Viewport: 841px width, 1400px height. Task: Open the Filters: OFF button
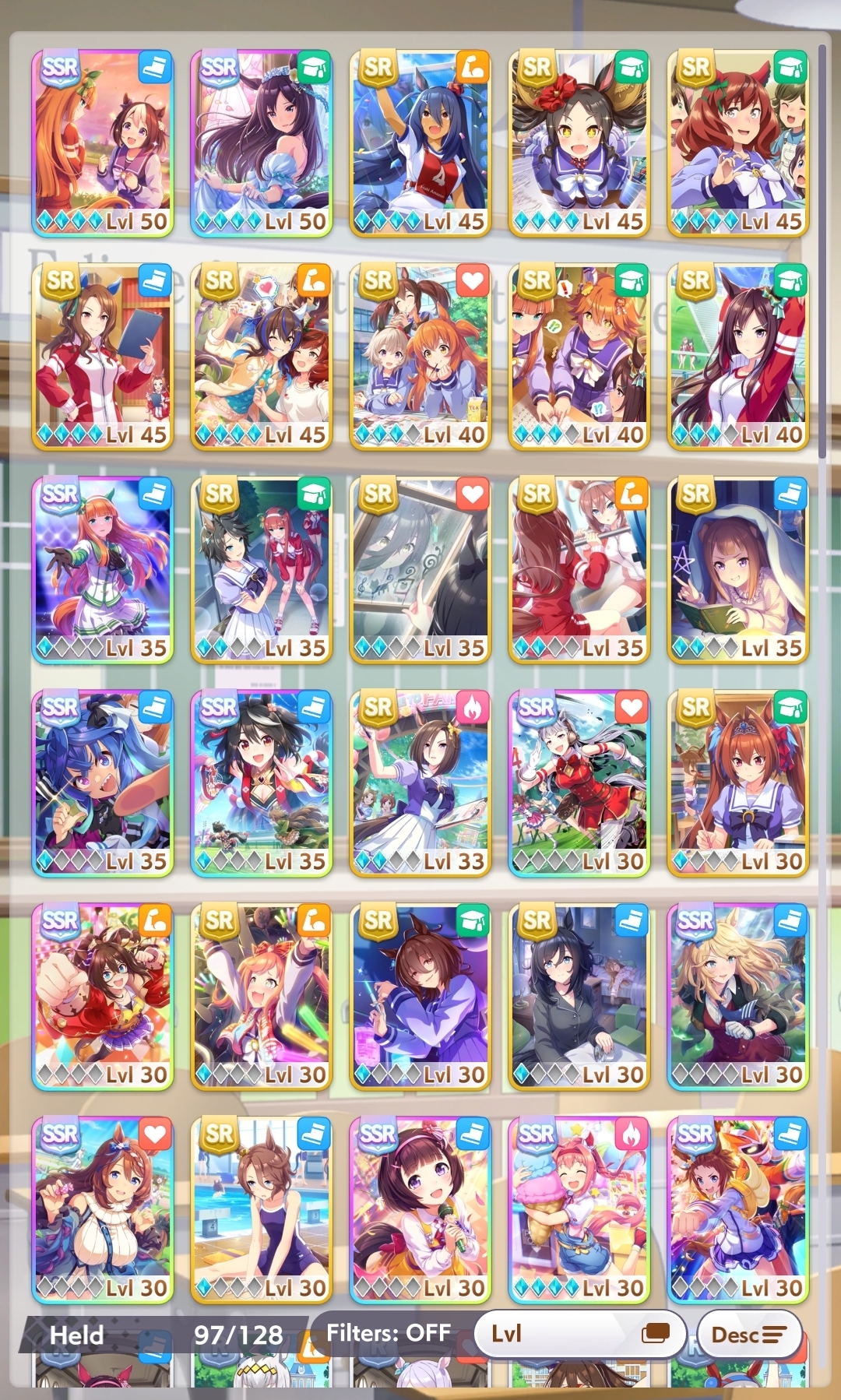pos(389,1333)
